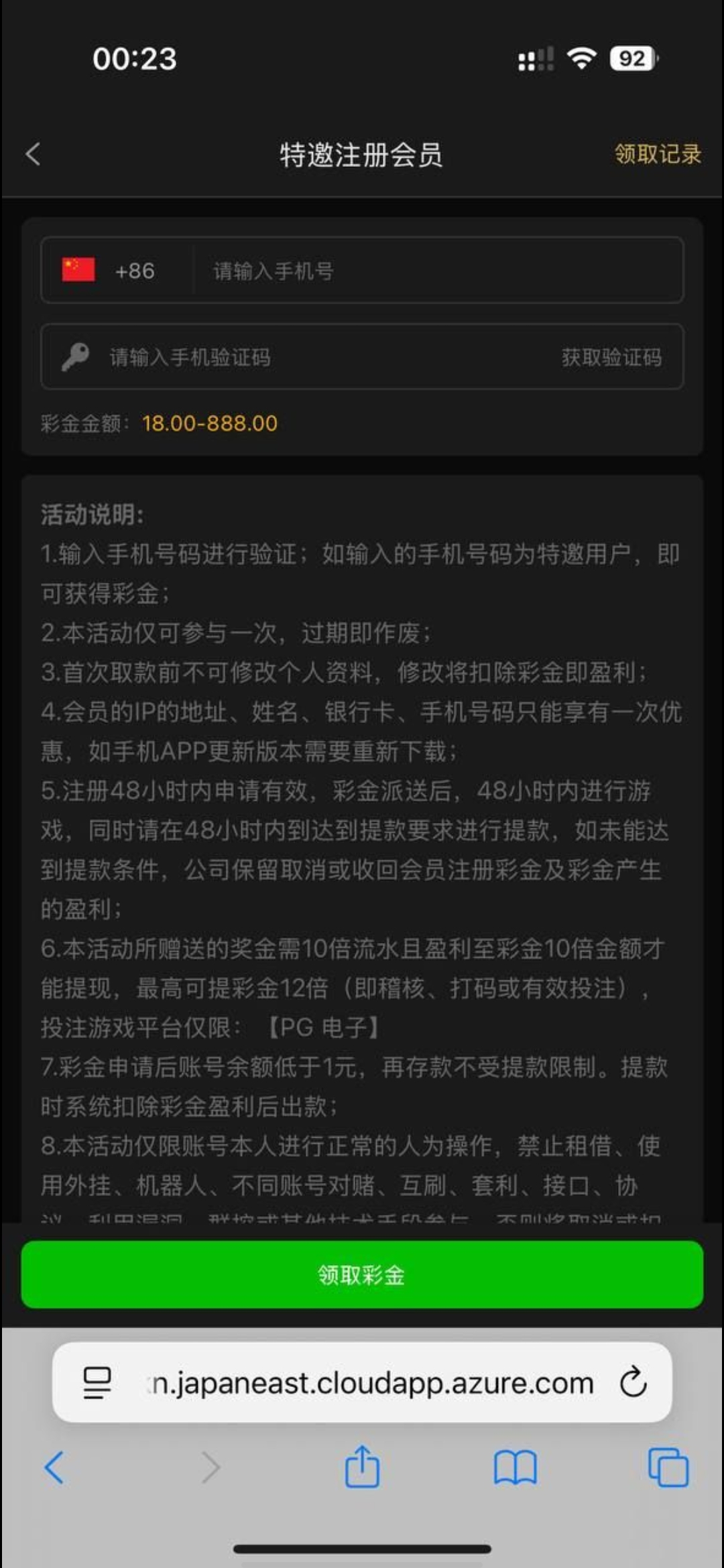
Task: Focus the phone number input field
Action: (x=436, y=271)
